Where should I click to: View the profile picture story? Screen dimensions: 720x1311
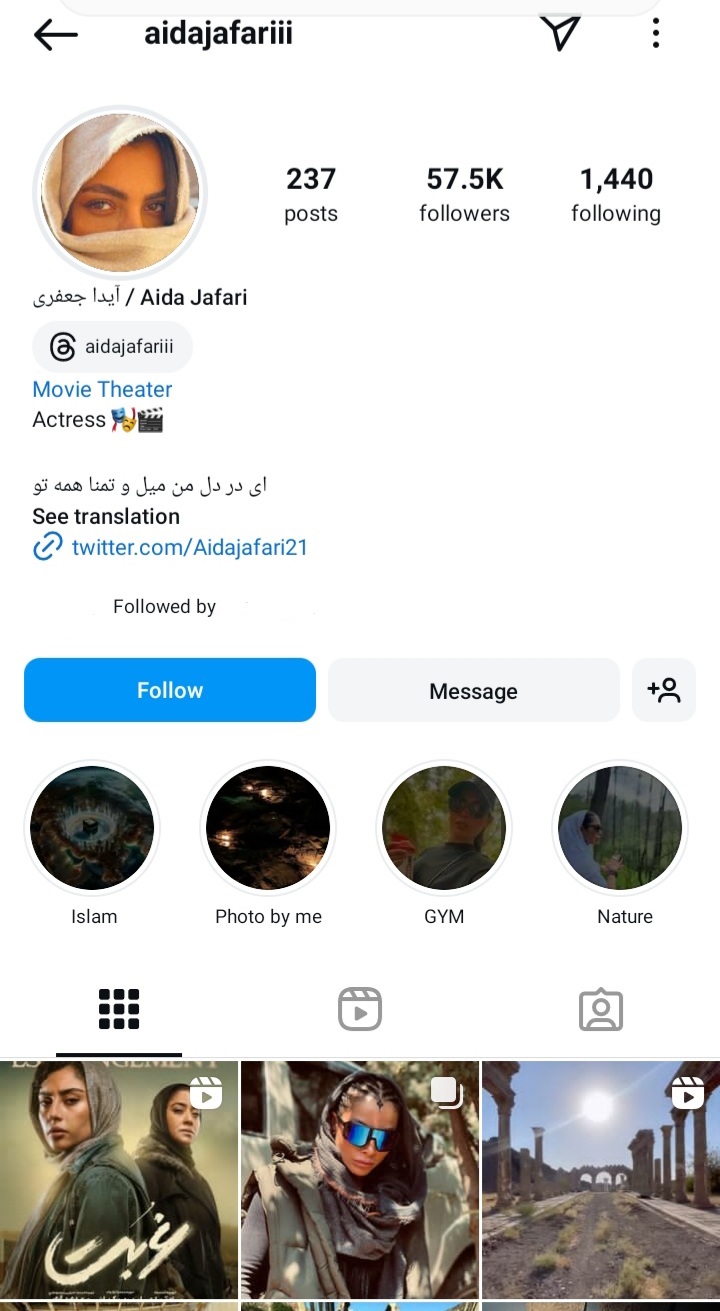(x=120, y=192)
